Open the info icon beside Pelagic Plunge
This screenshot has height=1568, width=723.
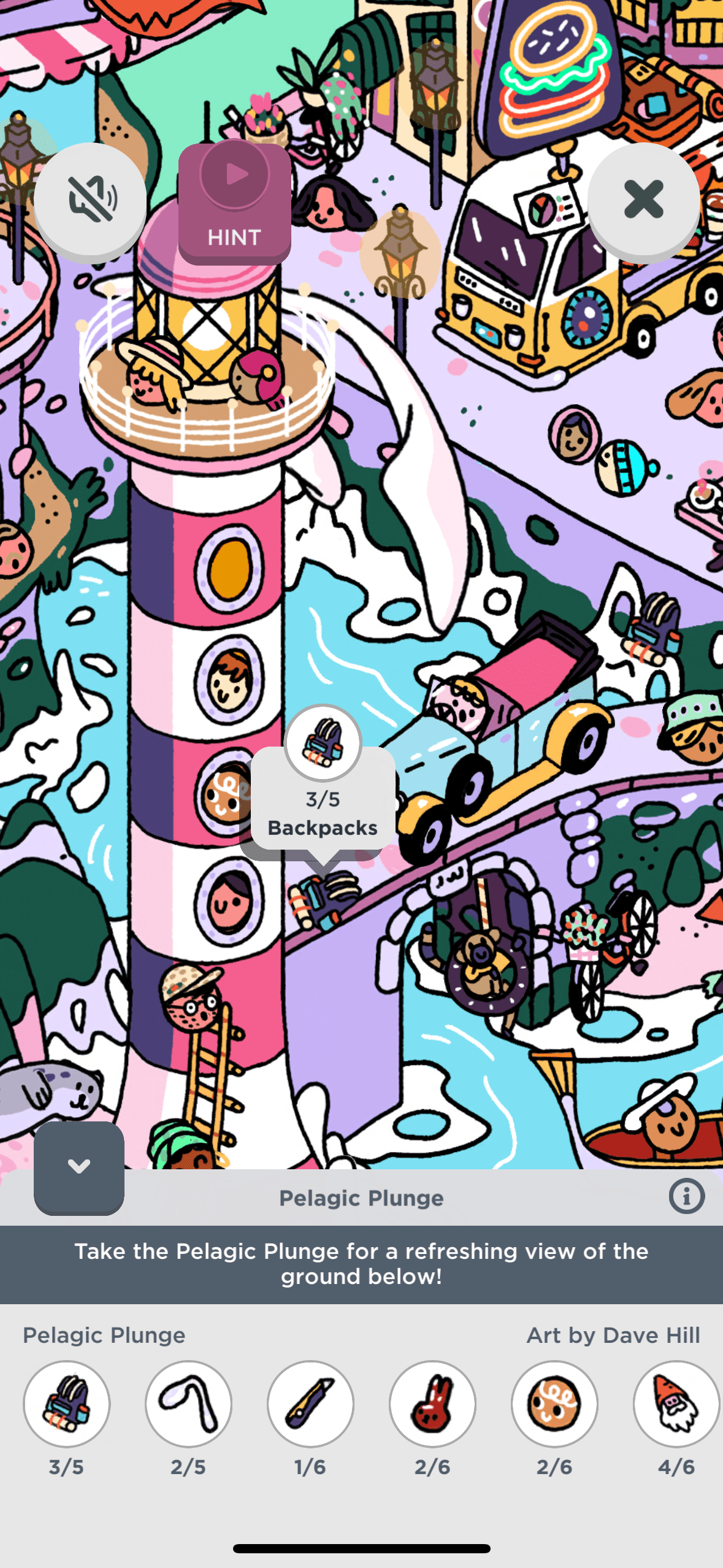point(686,1196)
